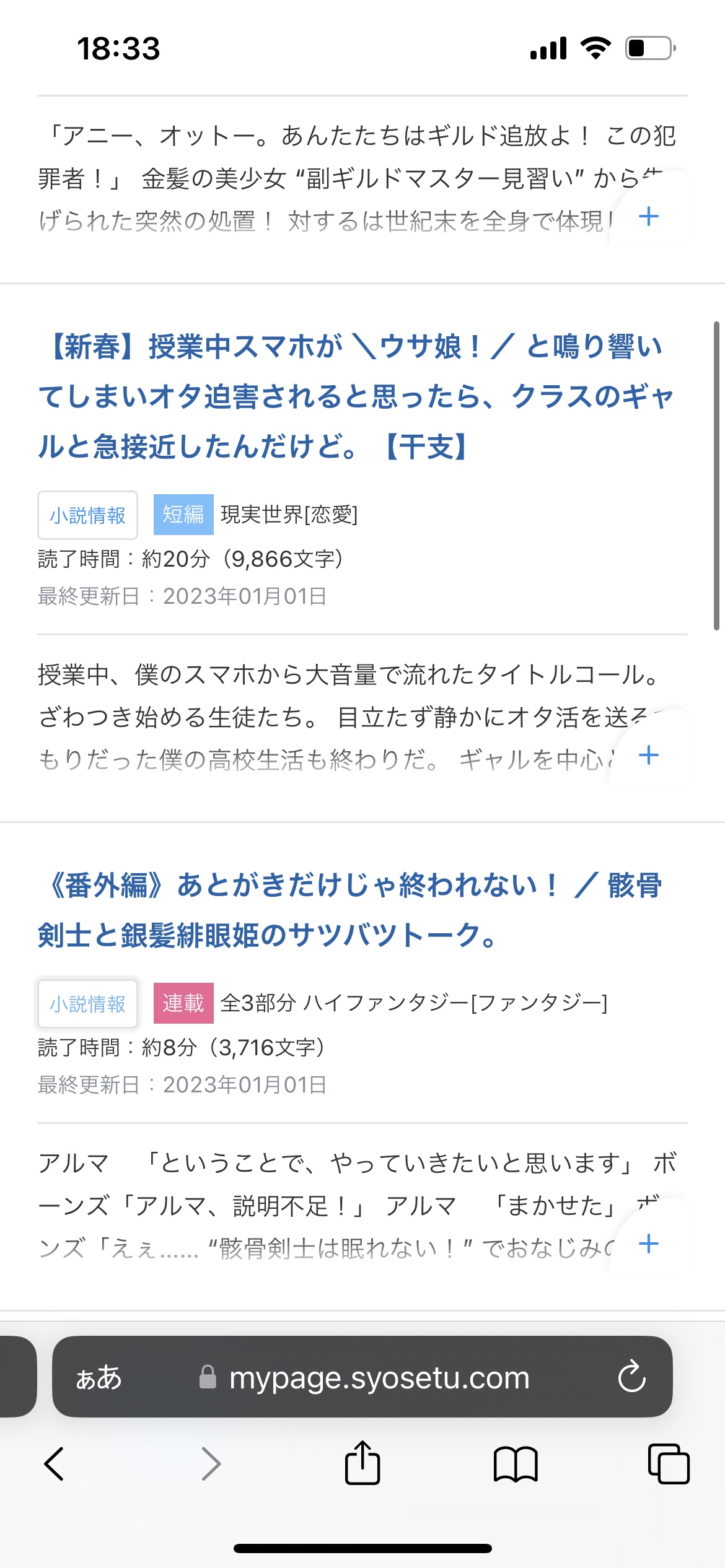Open the novel 《番外編》あとがきだけじゃ終われない
725x1568 pixels.
(349, 910)
